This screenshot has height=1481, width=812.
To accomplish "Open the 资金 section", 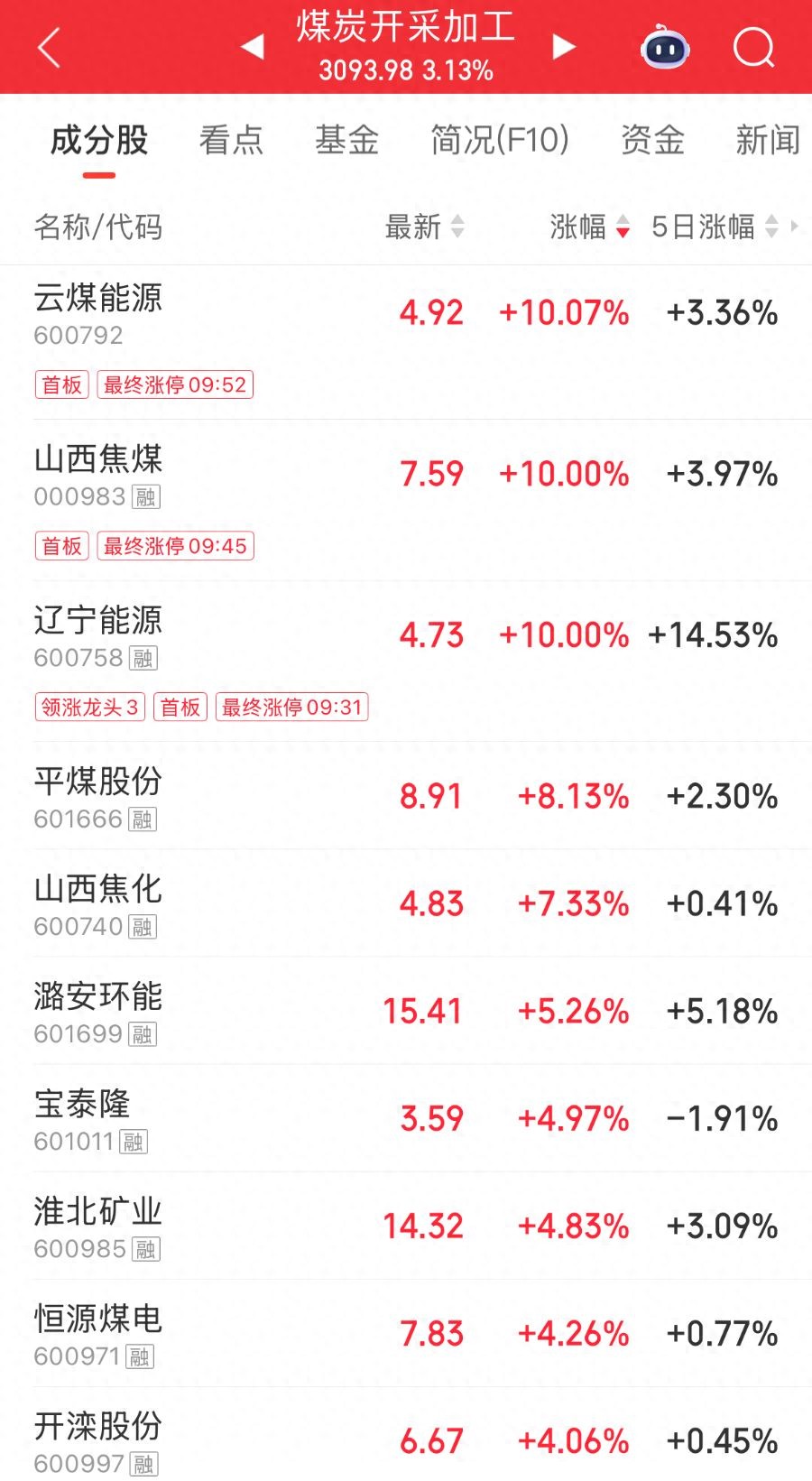I will coord(651,141).
